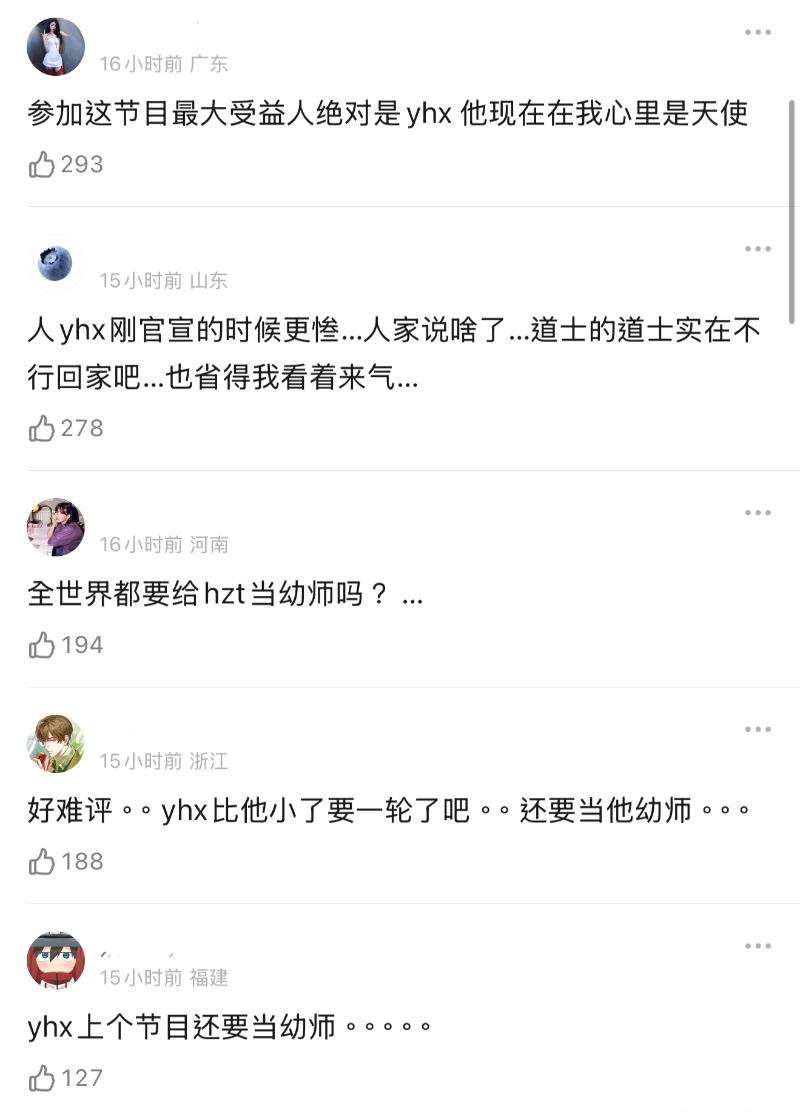The image size is (800, 1114).
Task: Like the comment with 278 likes
Action: pos(42,429)
